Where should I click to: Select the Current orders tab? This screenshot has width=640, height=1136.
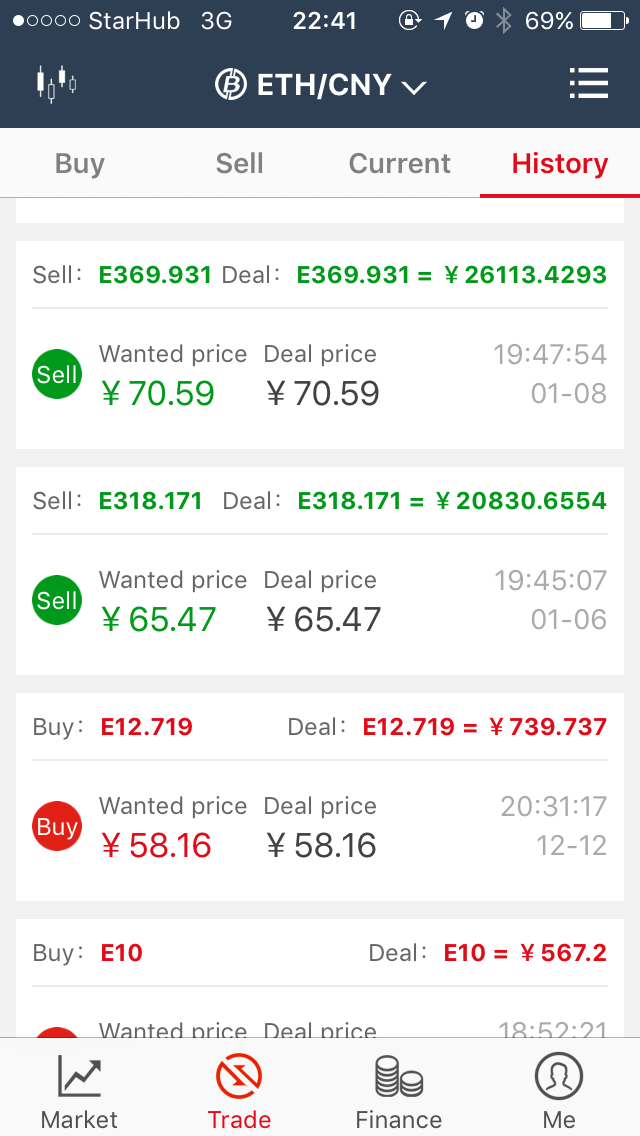click(x=399, y=164)
